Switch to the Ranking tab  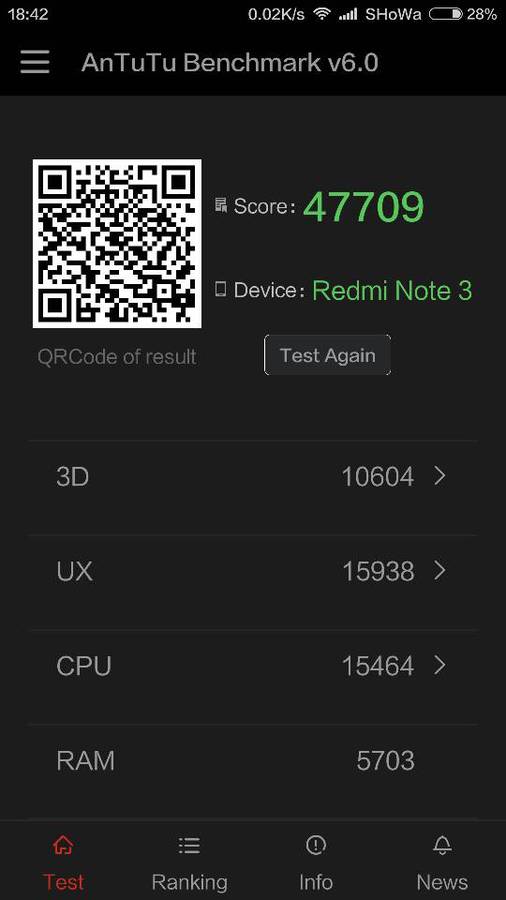pyautogui.click(x=189, y=863)
